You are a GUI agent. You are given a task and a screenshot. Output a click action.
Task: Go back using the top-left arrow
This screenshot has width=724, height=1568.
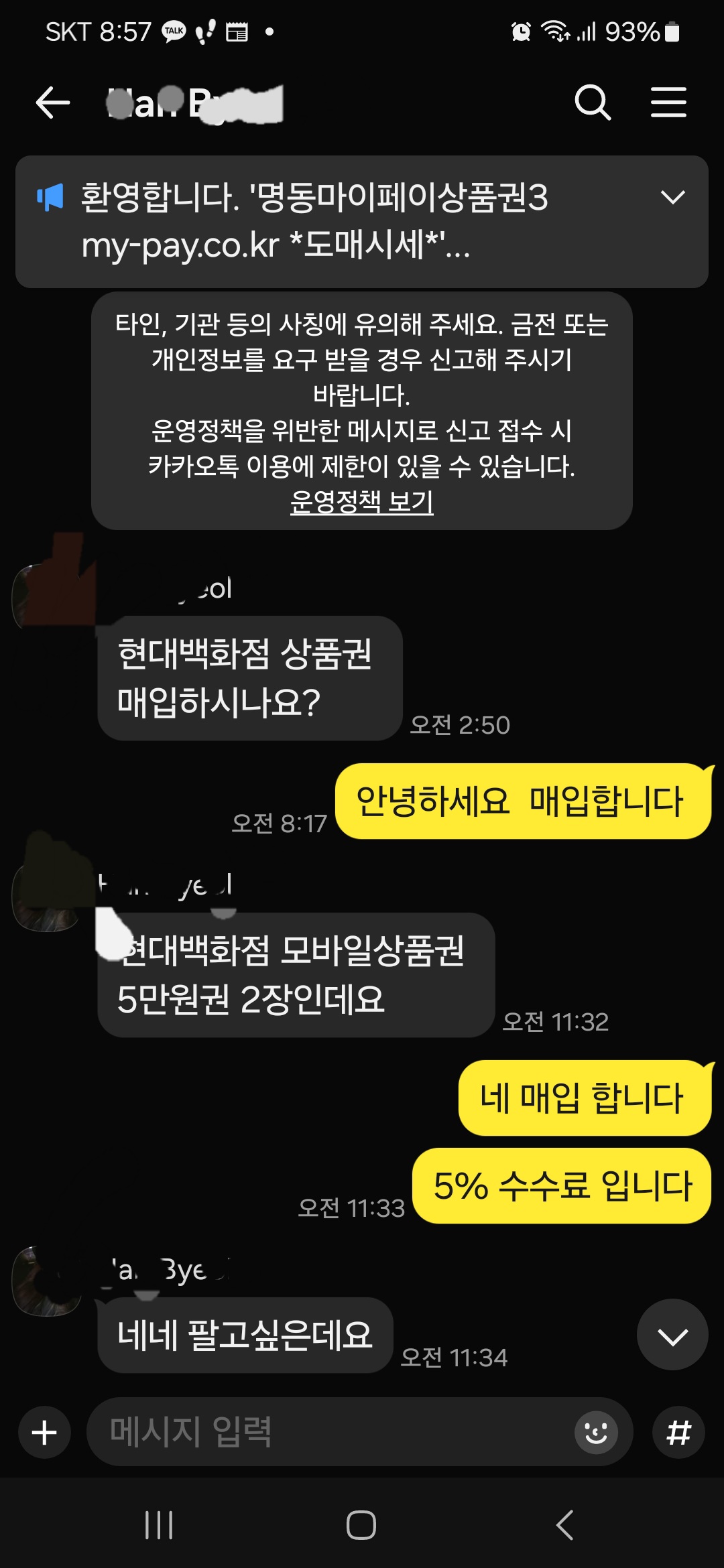click(x=53, y=103)
